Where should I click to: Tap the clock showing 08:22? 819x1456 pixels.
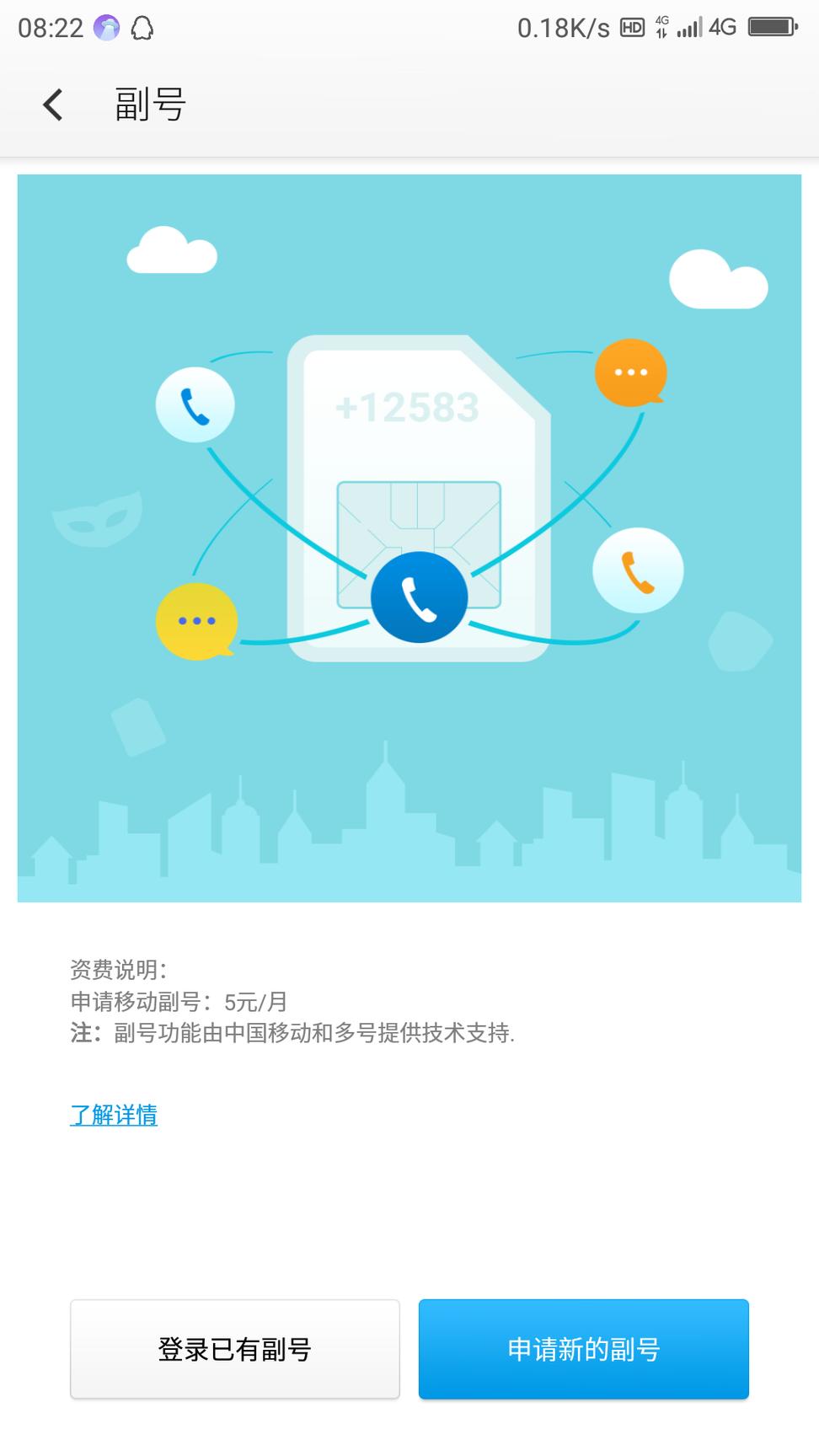coord(51,27)
